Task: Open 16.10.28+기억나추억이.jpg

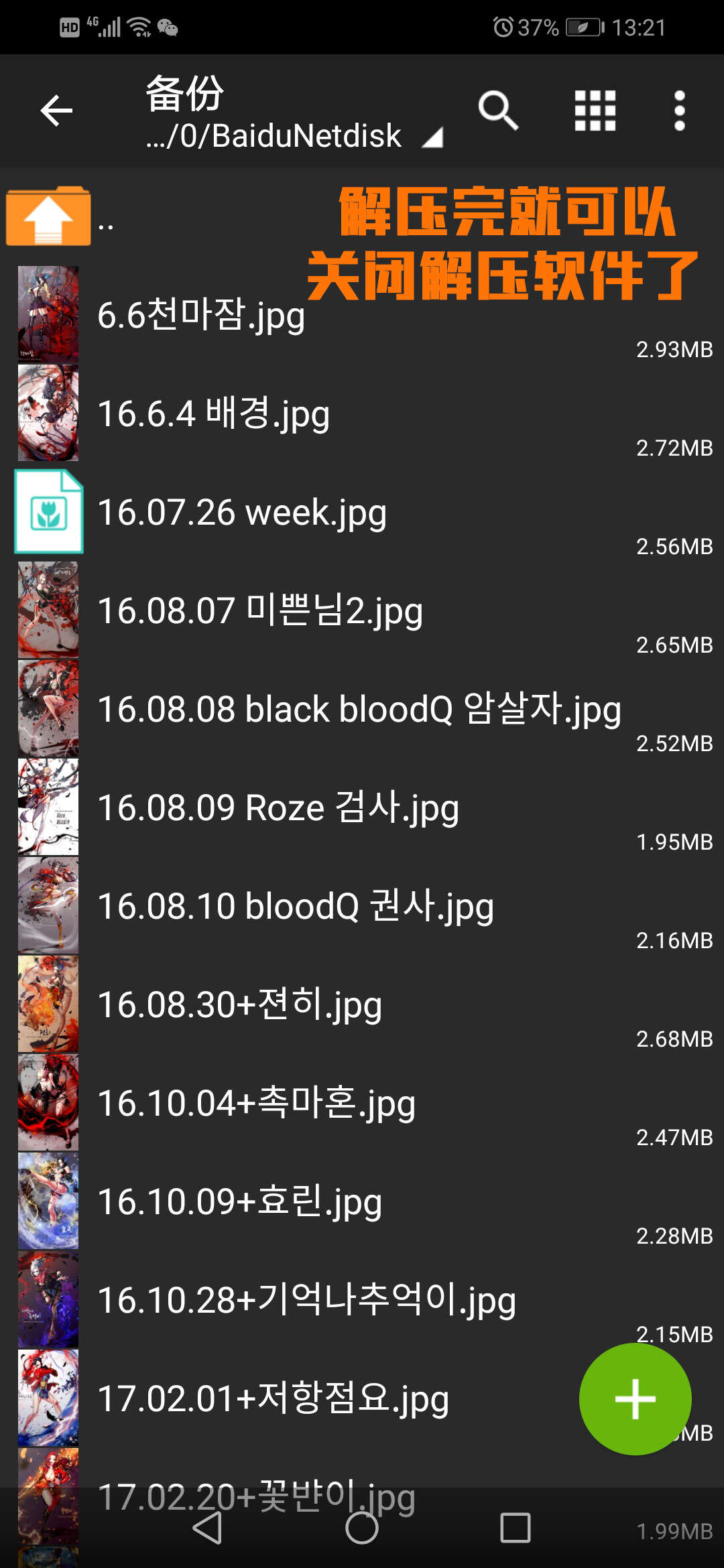Action: tap(306, 1300)
